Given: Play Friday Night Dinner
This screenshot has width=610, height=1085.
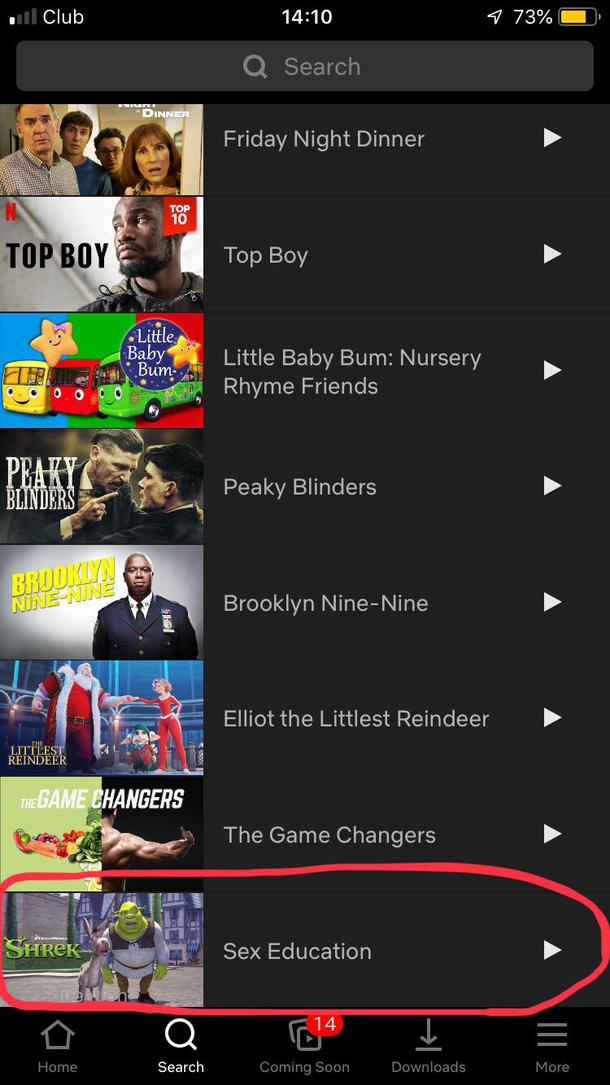Looking at the screenshot, I should coord(552,138).
